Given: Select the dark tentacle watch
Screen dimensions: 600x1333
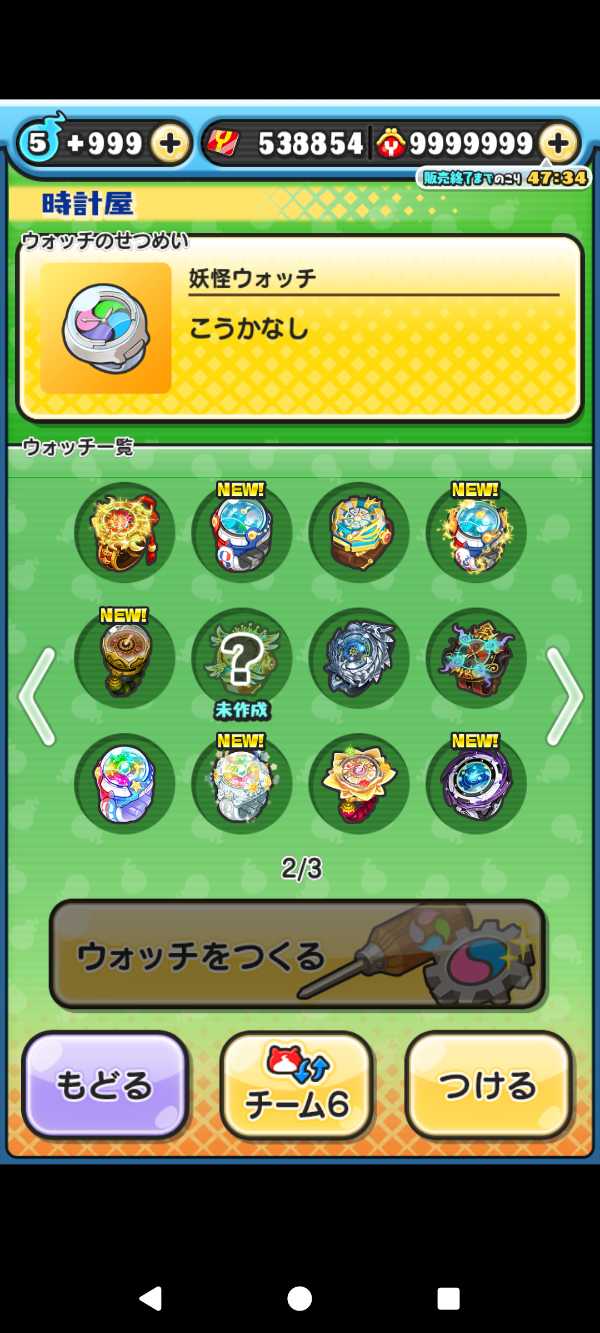Looking at the screenshot, I should 476,658.
